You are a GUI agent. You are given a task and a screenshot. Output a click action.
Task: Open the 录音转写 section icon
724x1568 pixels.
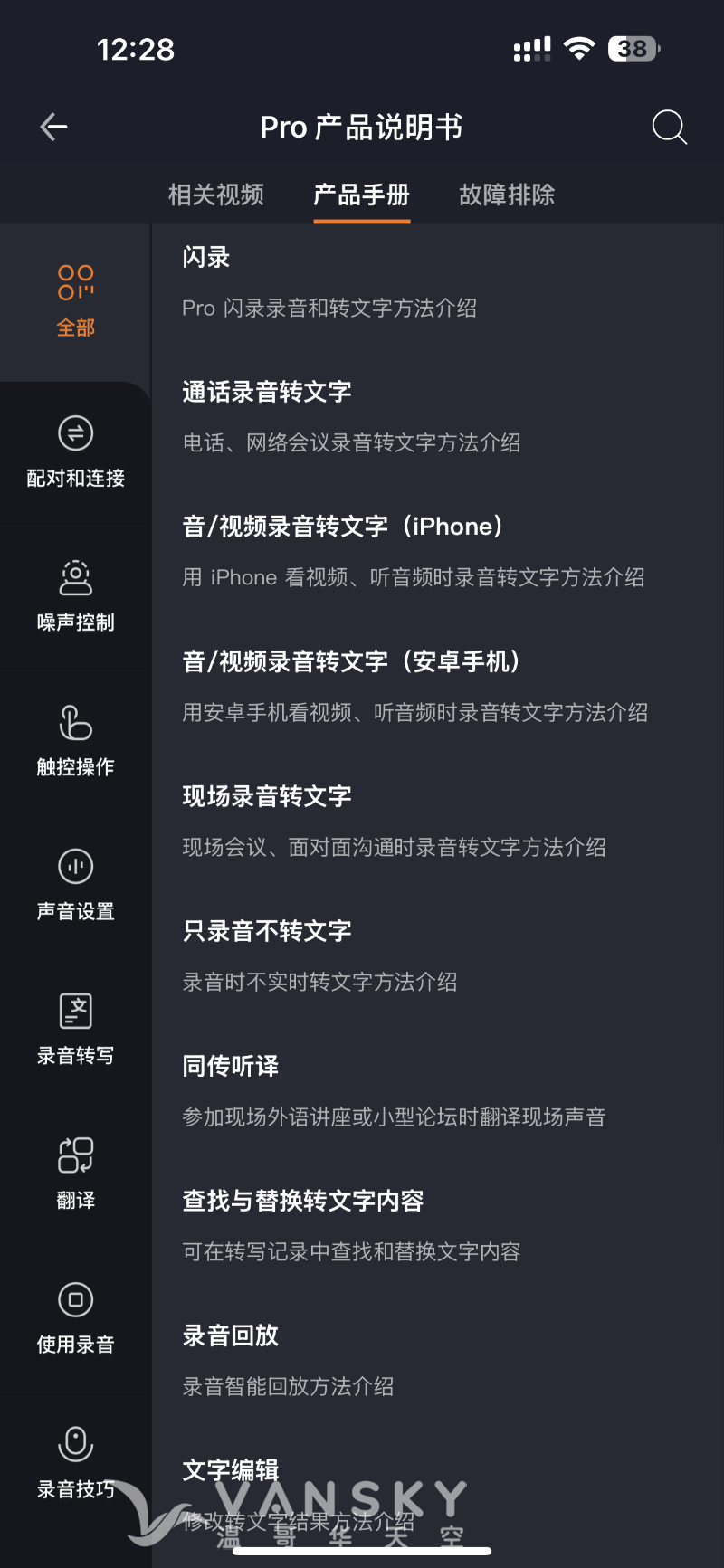coord(75,1011)
